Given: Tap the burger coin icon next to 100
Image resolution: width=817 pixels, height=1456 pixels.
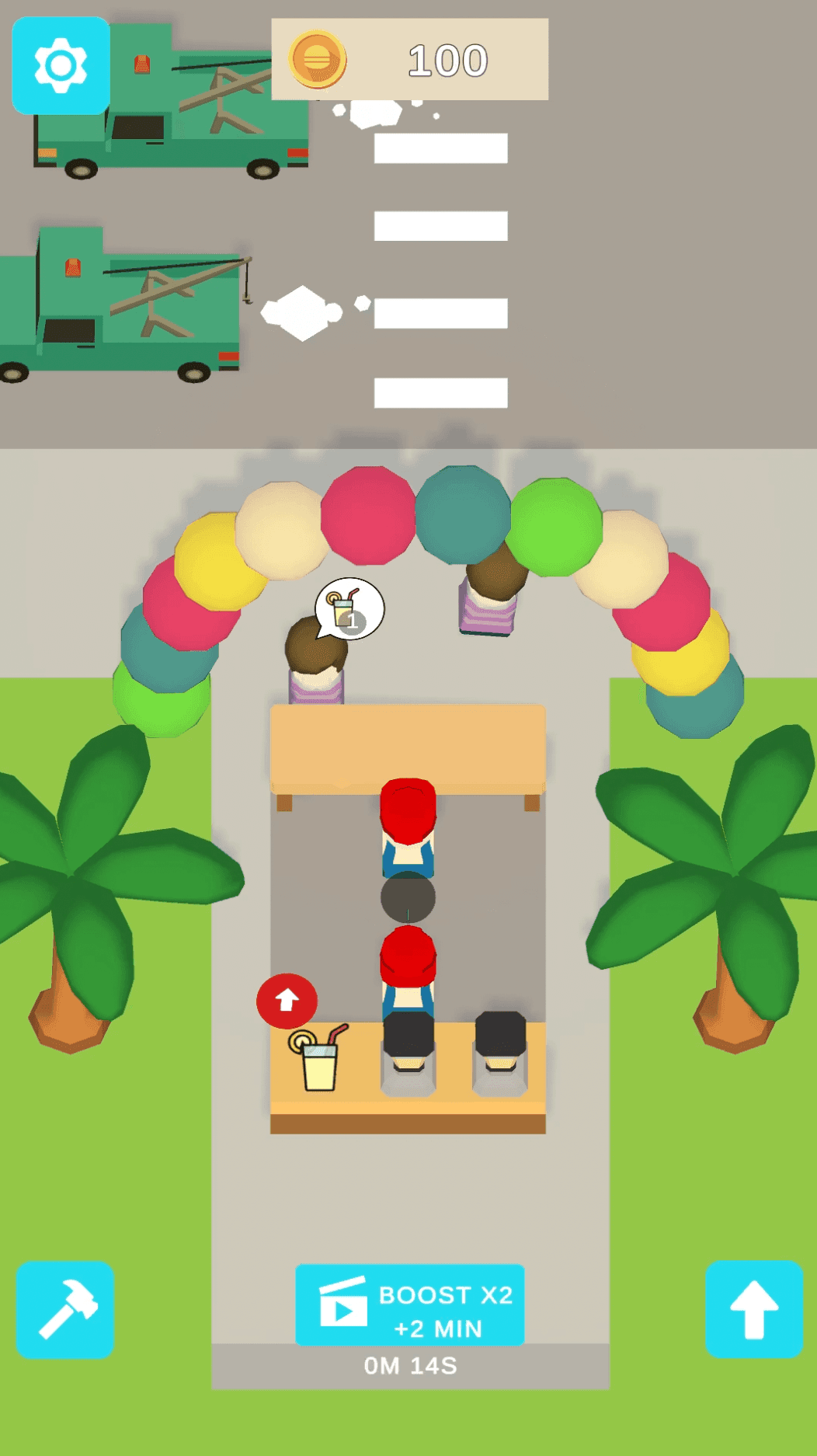Looking at the screenshot, I should click(317, 58).
